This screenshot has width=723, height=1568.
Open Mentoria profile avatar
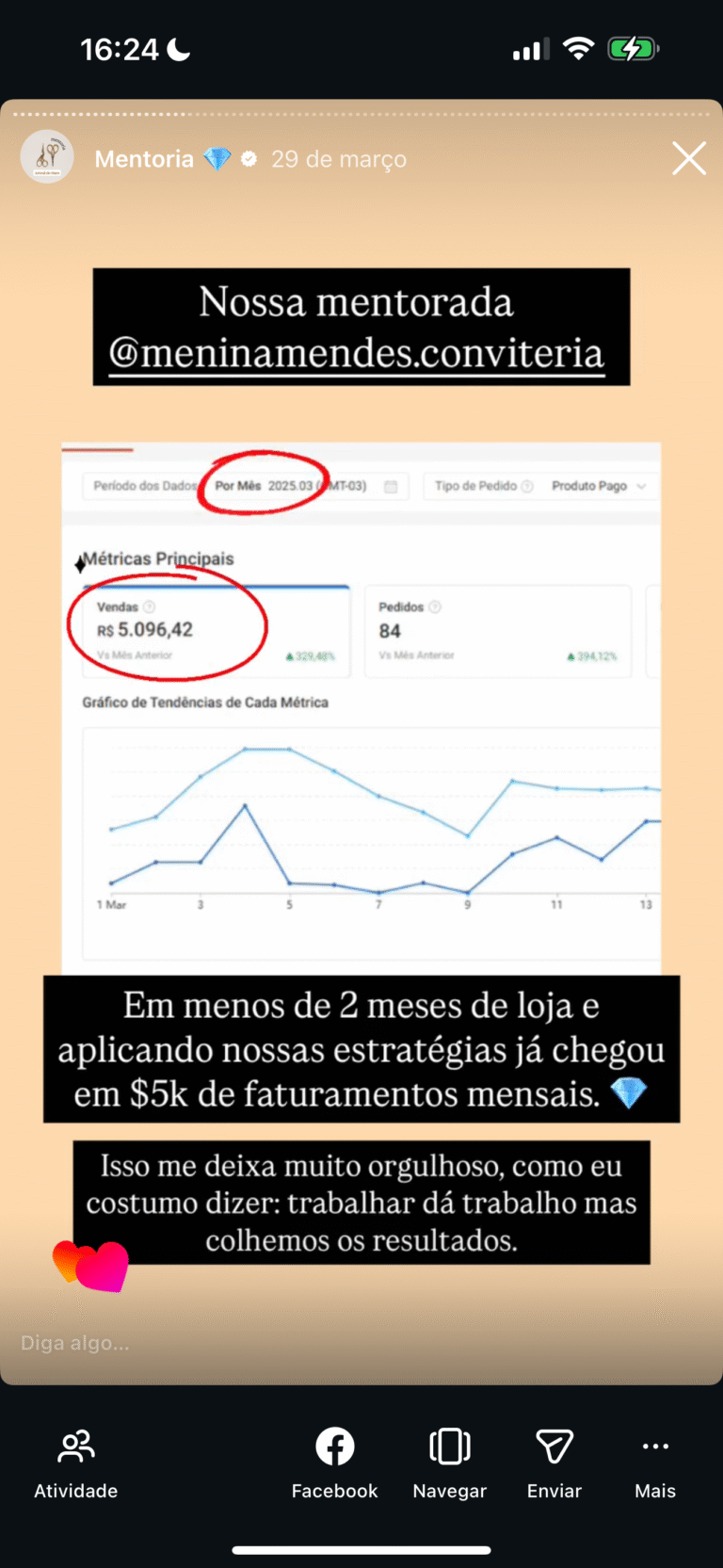(47, 156)
